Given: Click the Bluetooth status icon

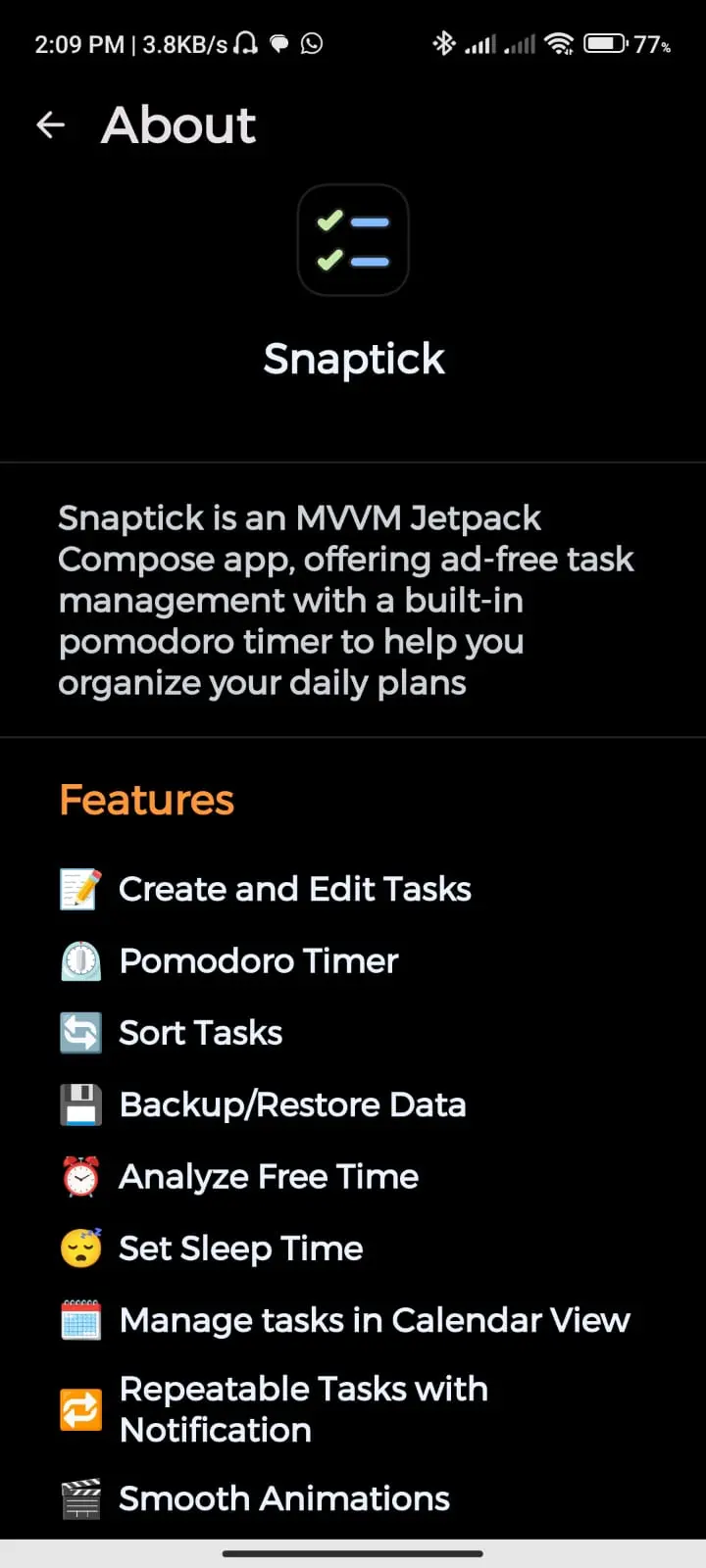Looking at the screenshot, I should (x=444, y=43).
